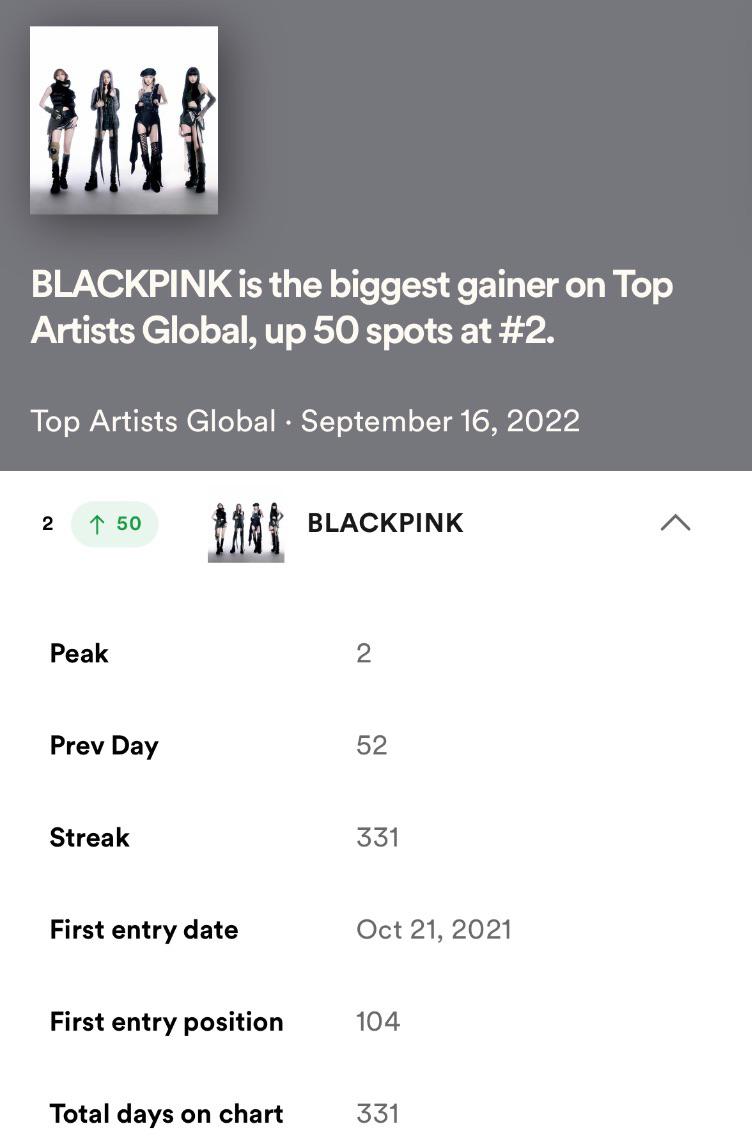Click the large BLACKPINK cover art image
The width and height of the screenshot is (752, 1147).
[x=123, y=119]
